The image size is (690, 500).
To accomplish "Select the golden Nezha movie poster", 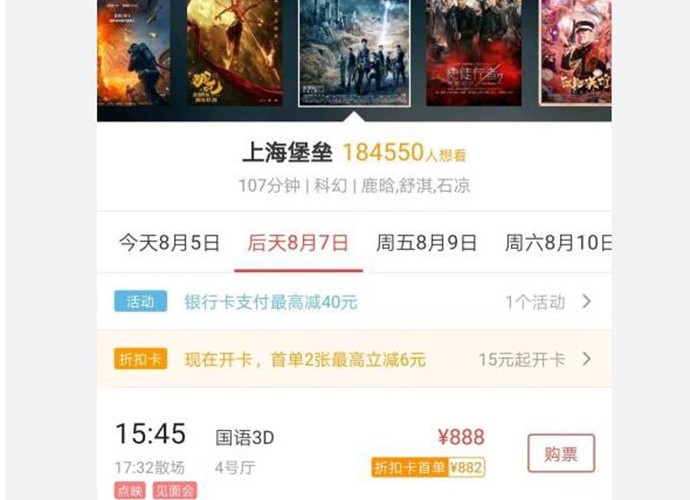I will (x=233, y=50).
